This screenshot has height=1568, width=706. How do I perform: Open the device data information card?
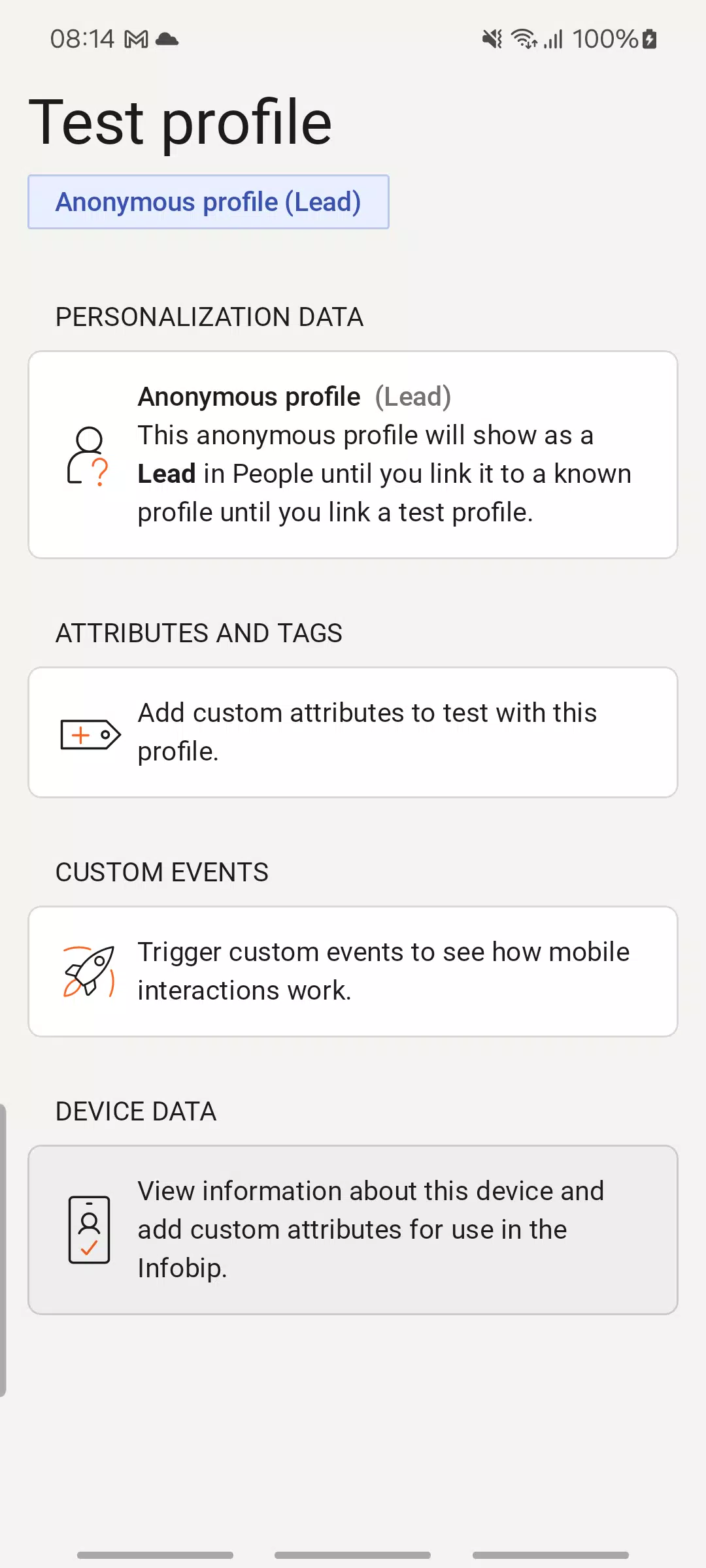coord(353,1230)
